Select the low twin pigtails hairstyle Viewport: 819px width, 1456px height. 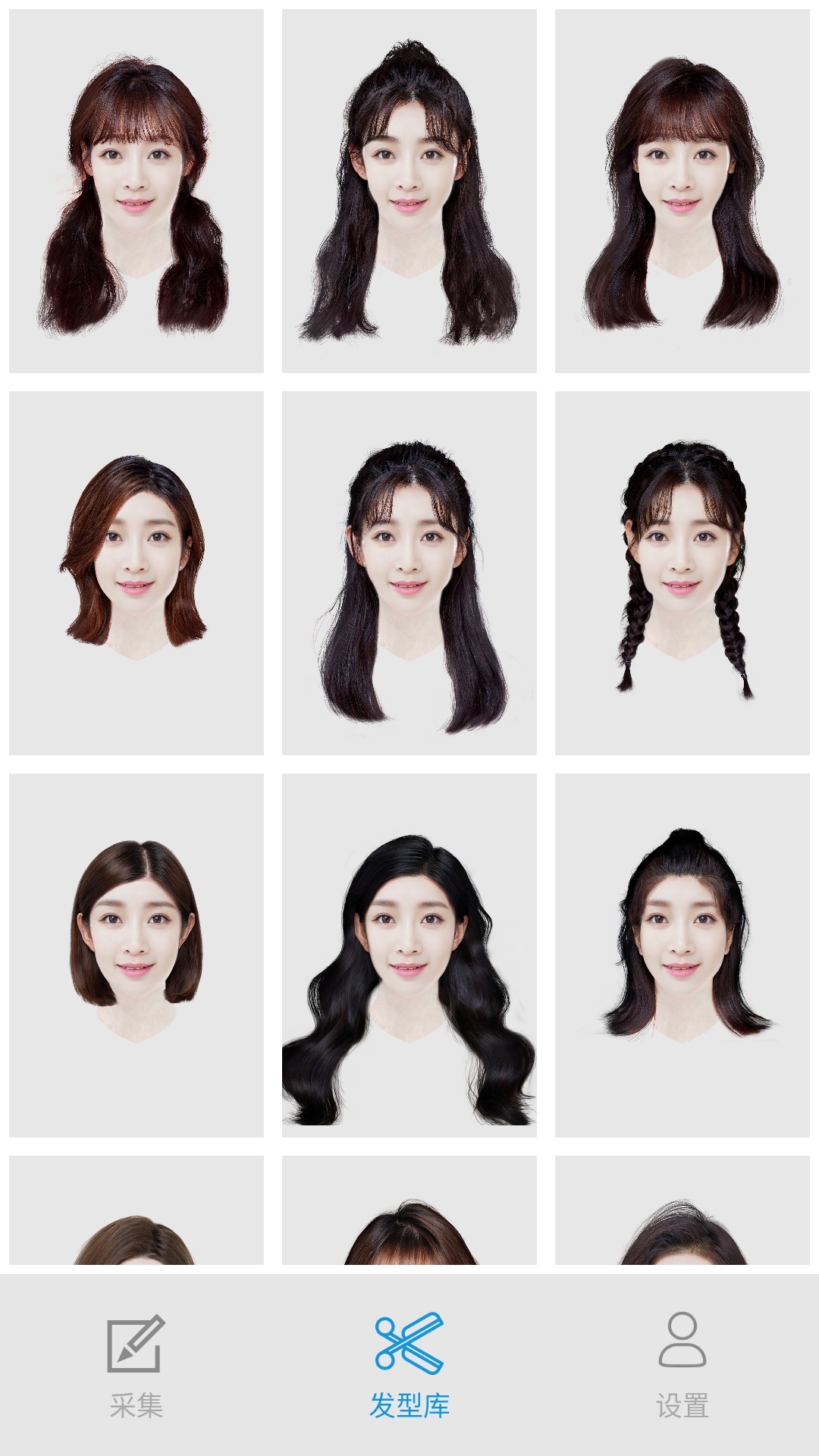(x=136, y=191)
